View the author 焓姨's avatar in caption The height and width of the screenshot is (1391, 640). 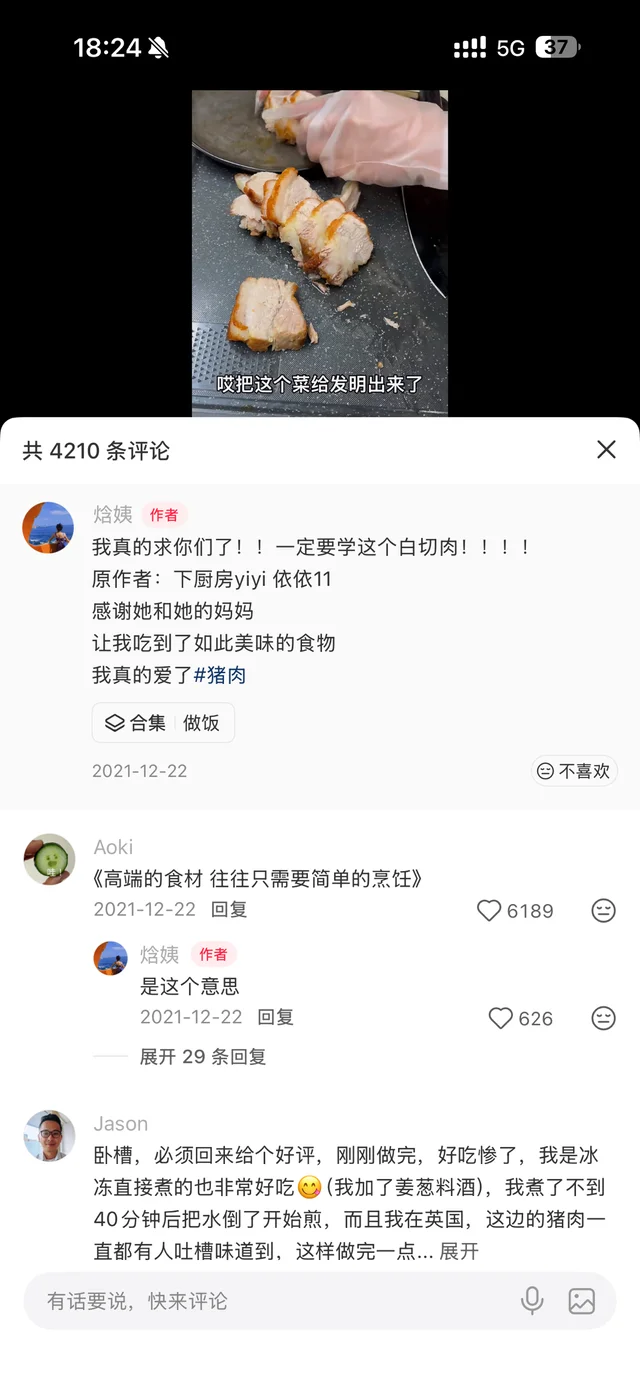(48, 527)
